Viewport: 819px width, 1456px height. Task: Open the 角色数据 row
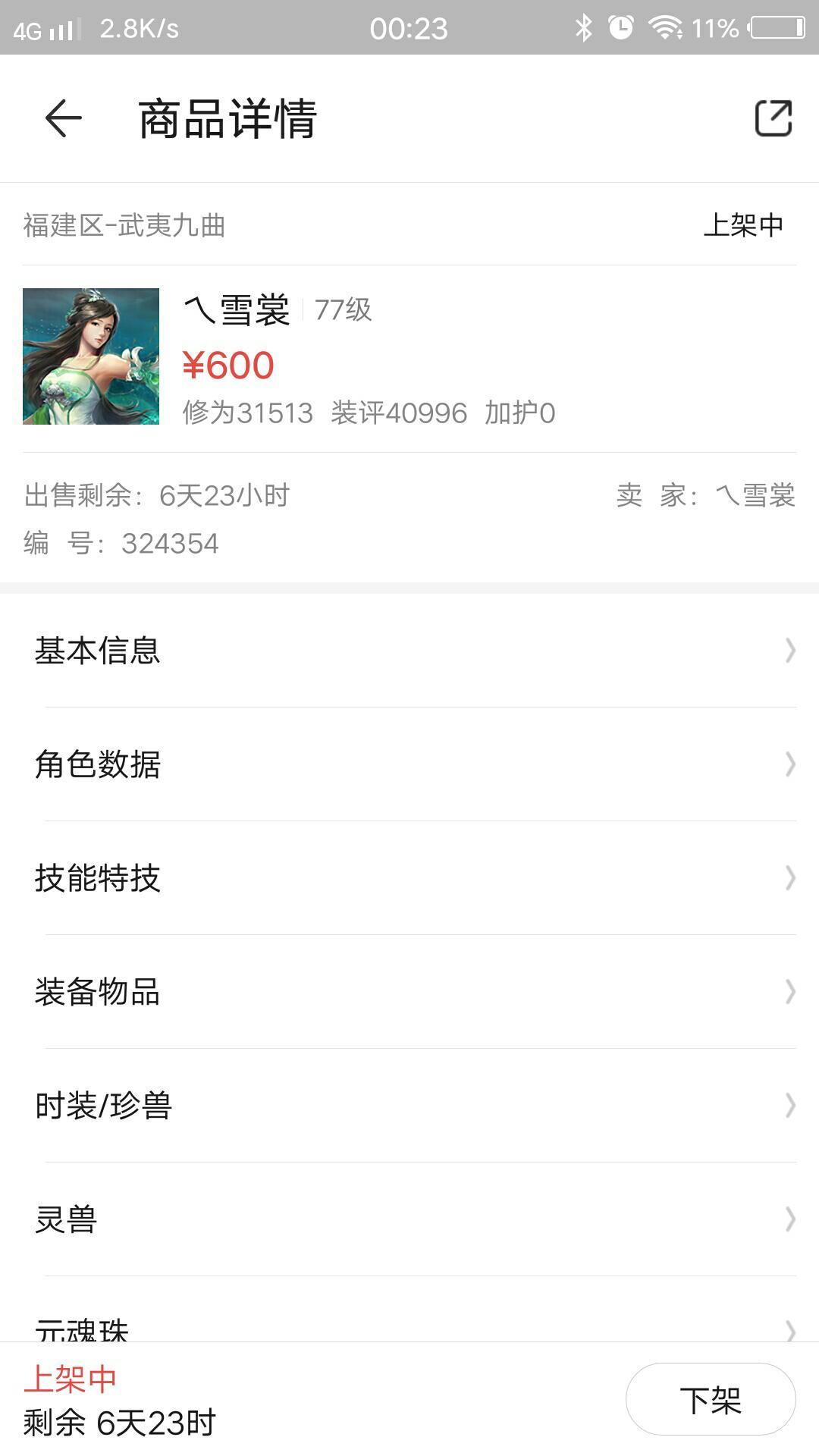tap(409, 764)
